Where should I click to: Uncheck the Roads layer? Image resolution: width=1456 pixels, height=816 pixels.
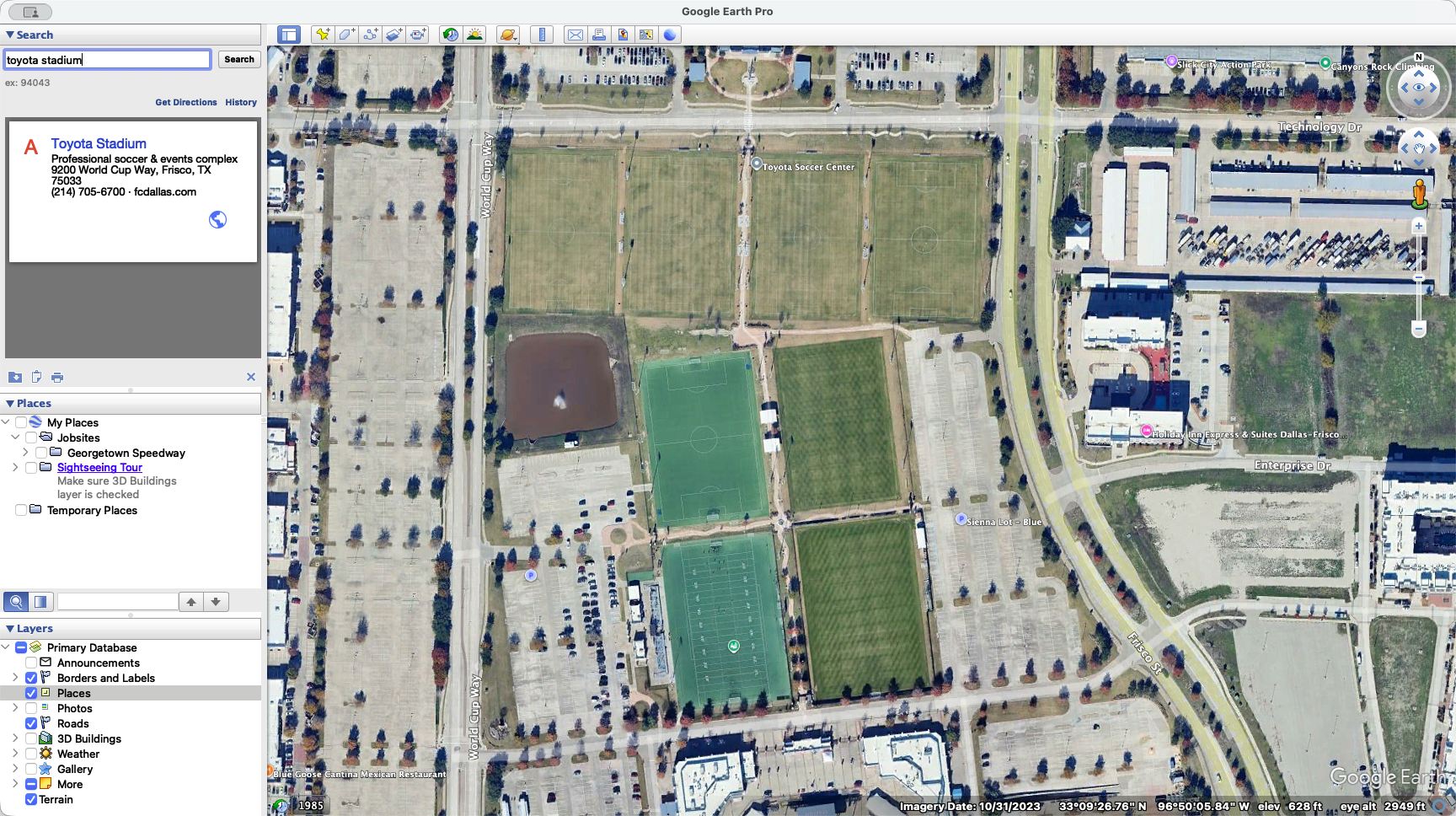[x=31, y=723]
